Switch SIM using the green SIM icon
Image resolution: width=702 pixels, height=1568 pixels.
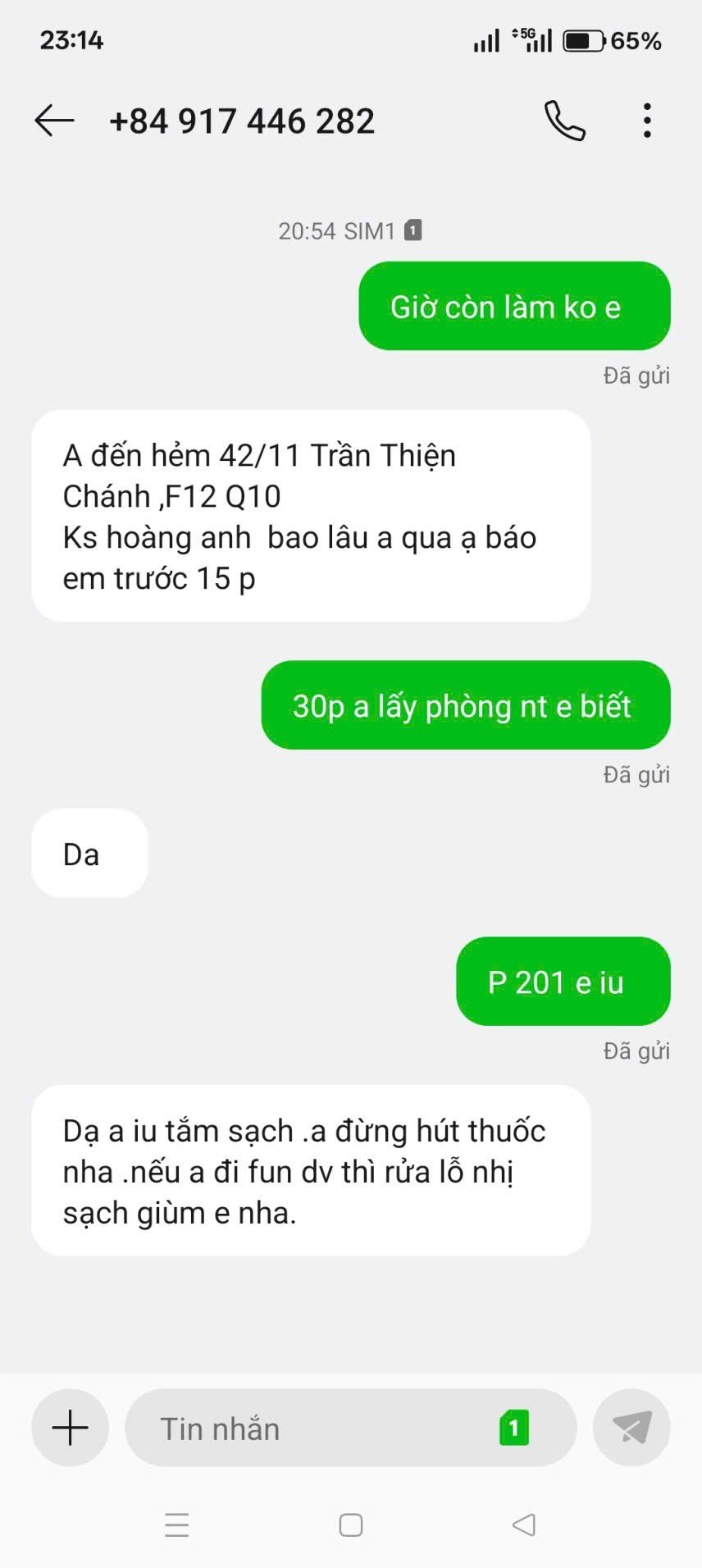pos(514,1428)
